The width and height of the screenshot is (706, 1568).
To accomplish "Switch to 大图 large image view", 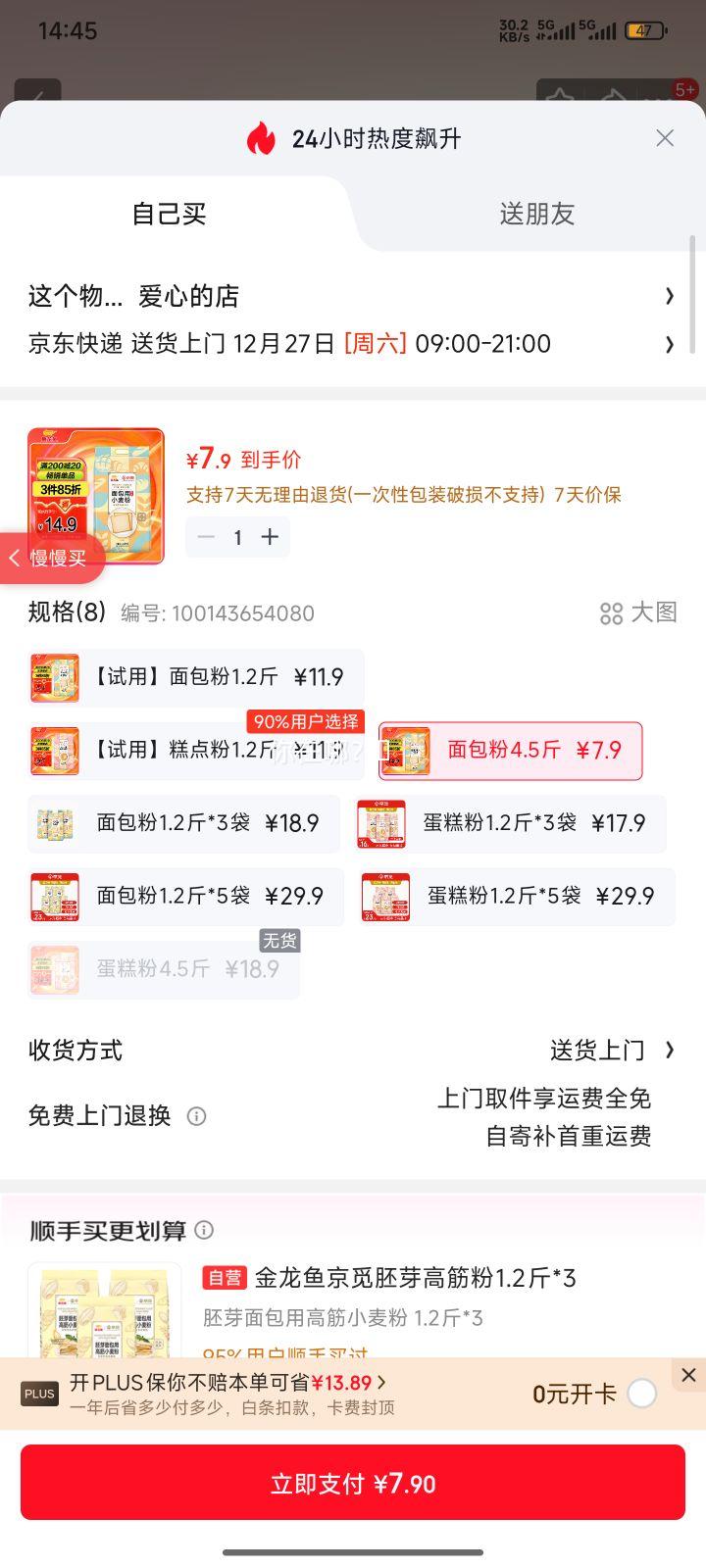I will [637, 613].
